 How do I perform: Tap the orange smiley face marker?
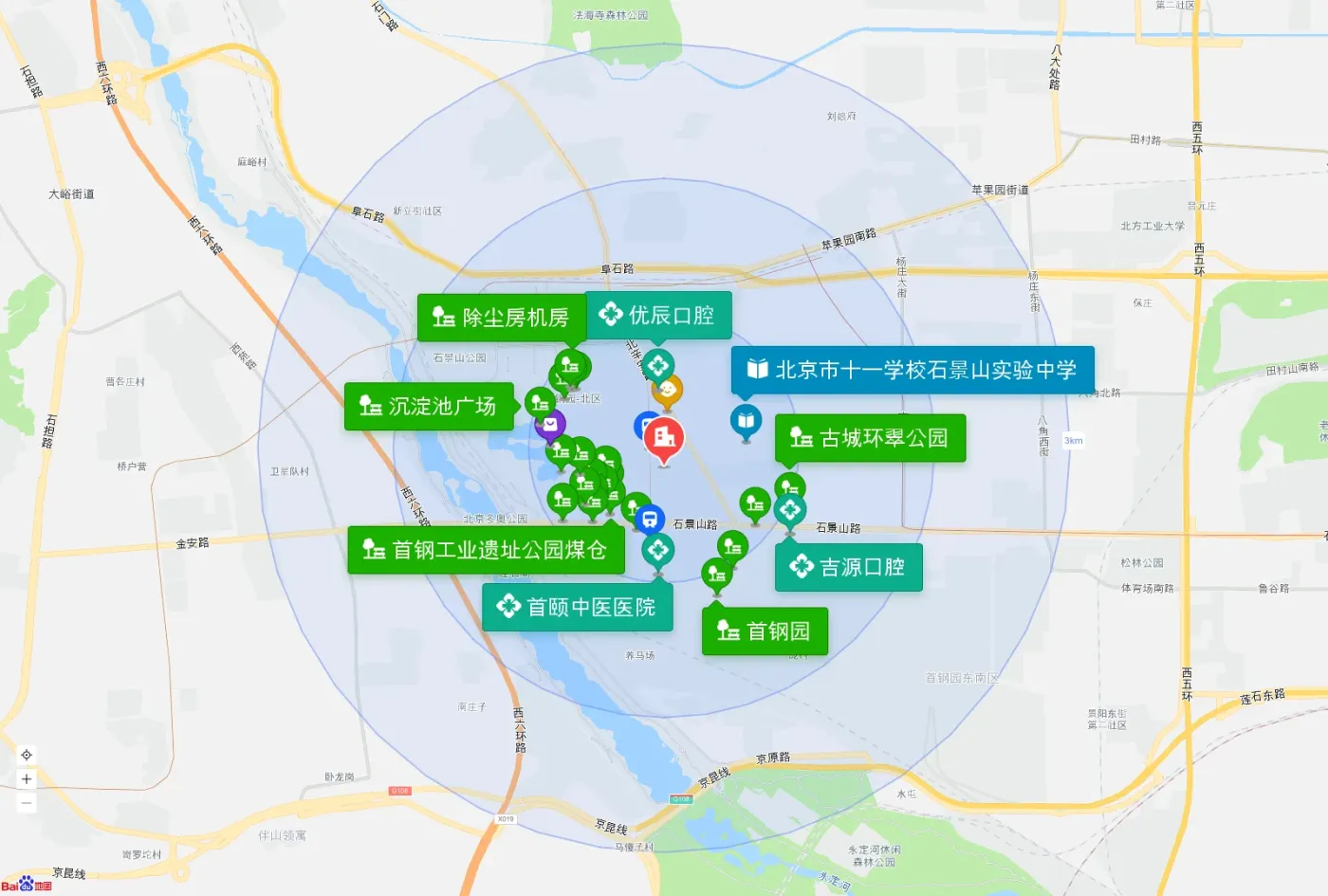[x=668, y=390]
